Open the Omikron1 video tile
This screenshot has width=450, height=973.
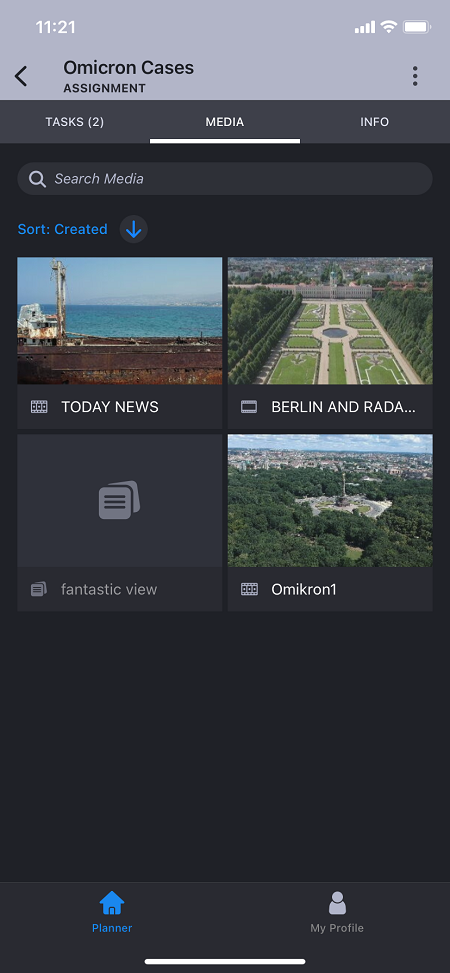coord(330,522)
